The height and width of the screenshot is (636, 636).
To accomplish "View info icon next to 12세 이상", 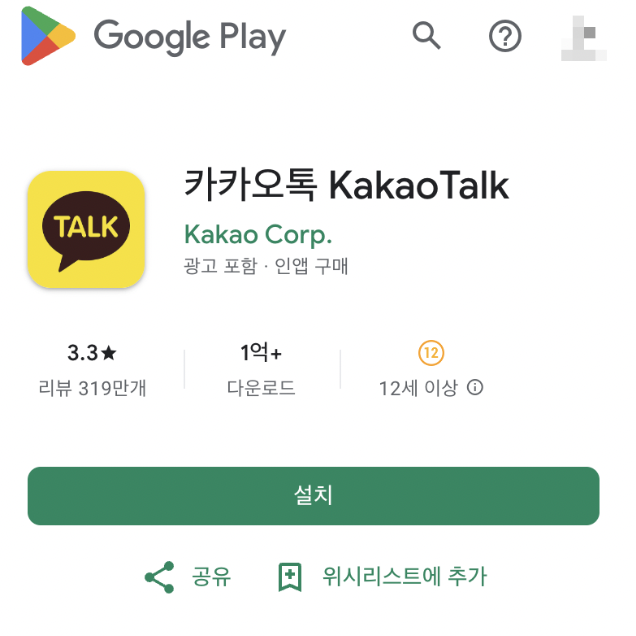I will click(x=476, y=388).
